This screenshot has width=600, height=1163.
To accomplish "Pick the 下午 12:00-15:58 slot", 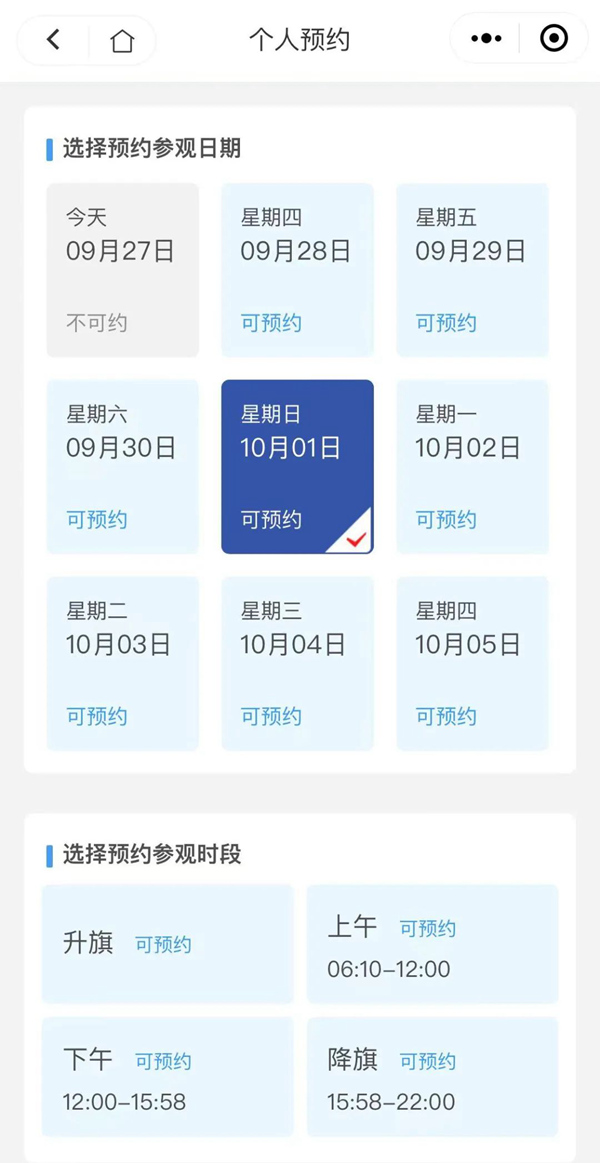I will point(168,1077).
